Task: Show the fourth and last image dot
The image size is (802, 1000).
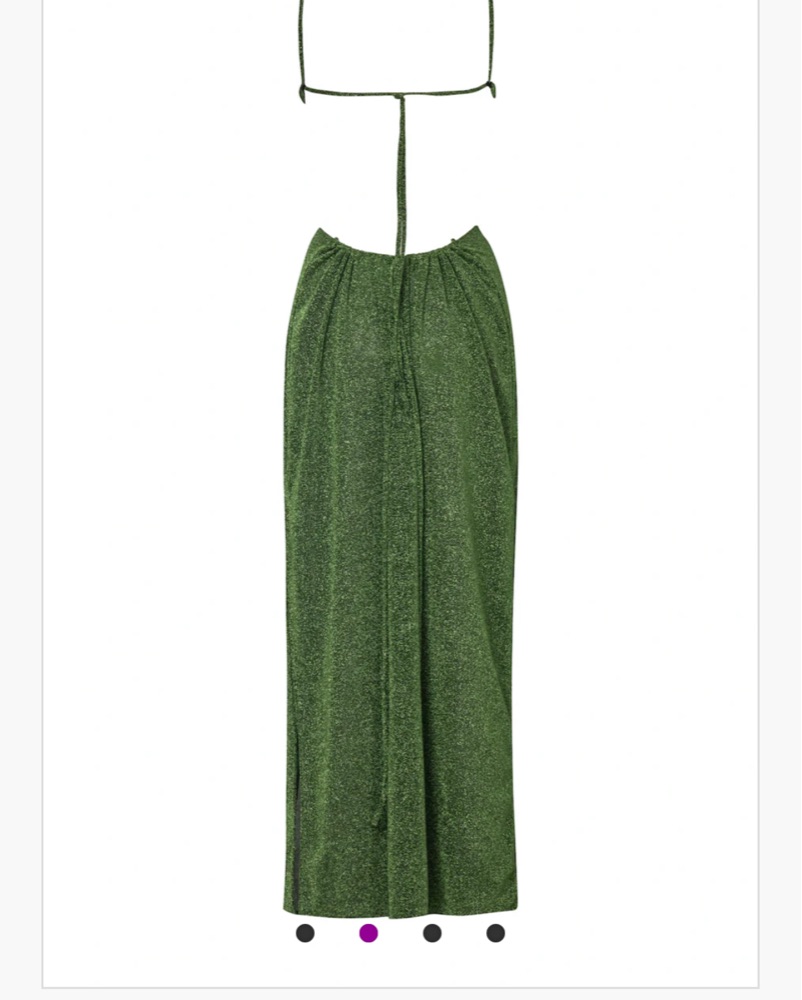Action: [495, 933]
